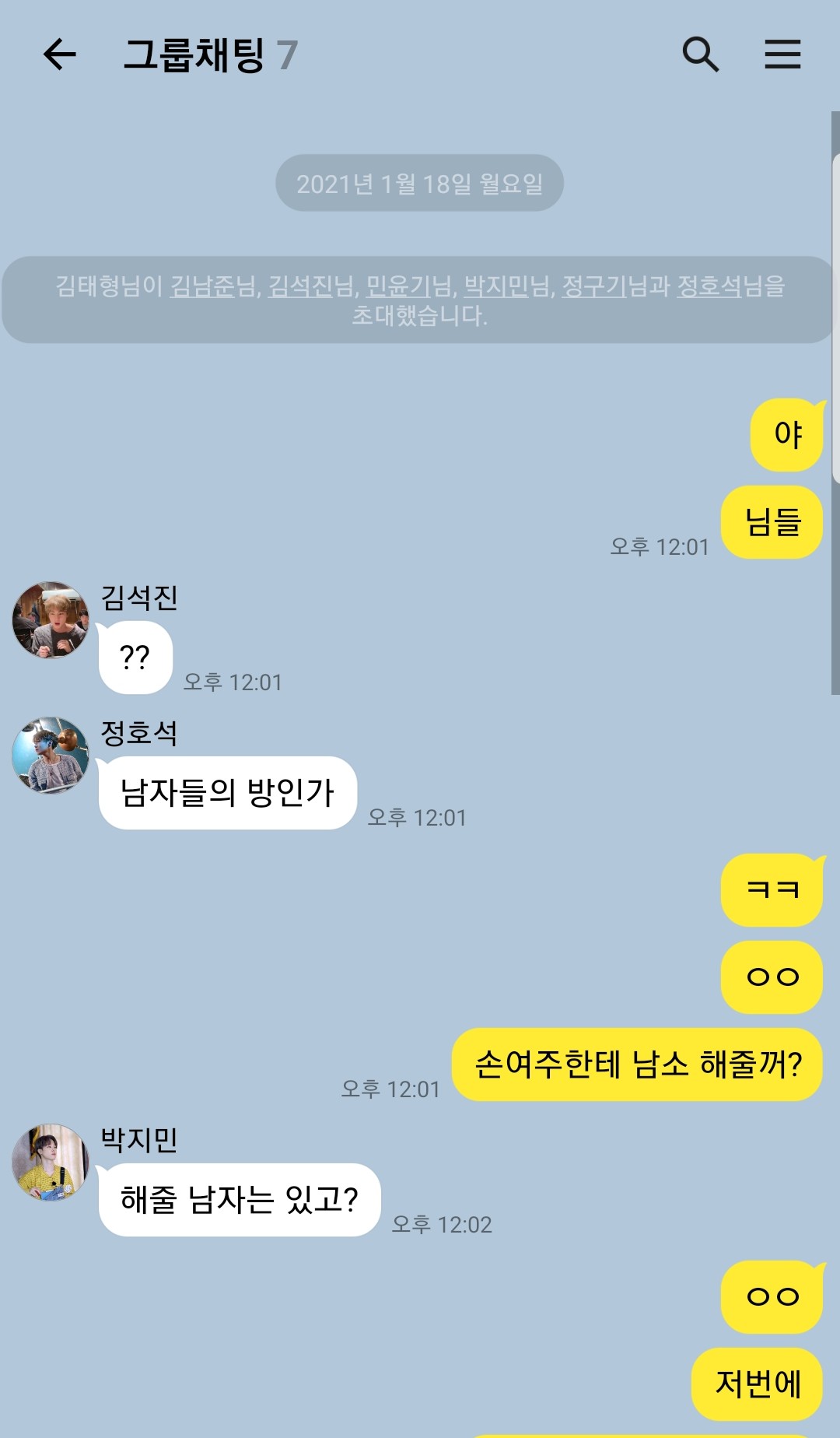This screenshot has height=1438, width=840.
Task: Go back using the arrow icon
Action: point(59,54)
